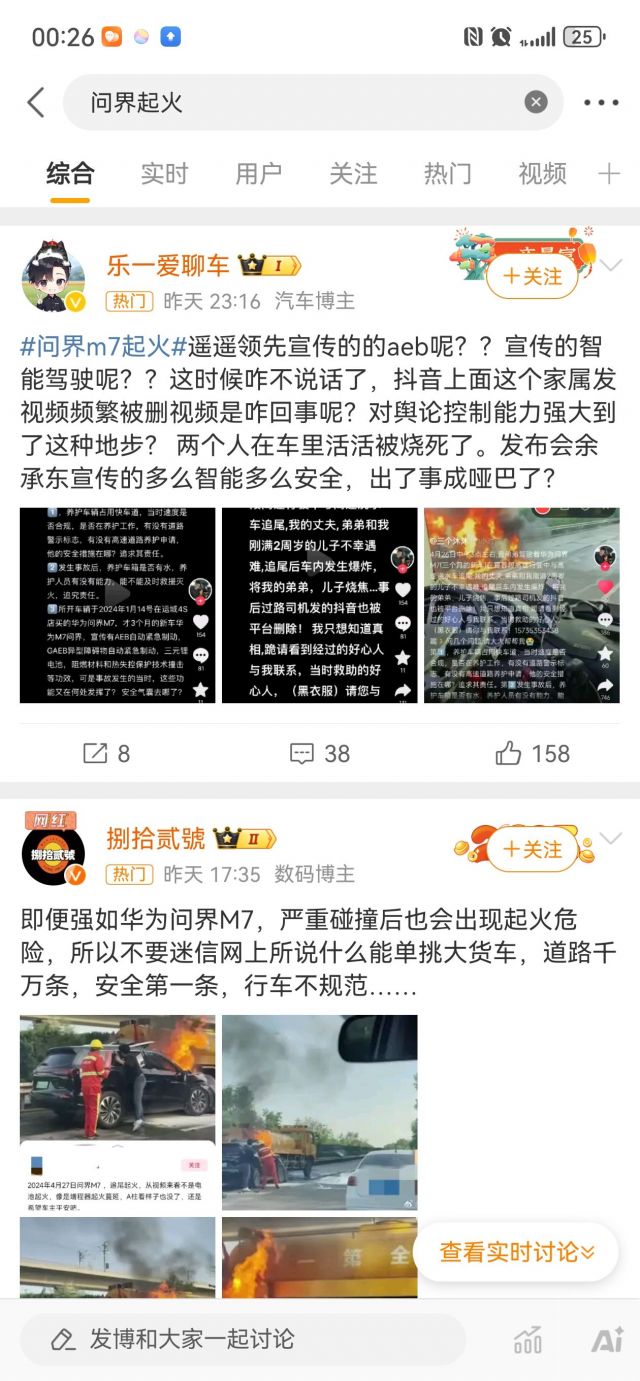Tap the search field with 问界起火
This screenshot has width=640, height=1381.
tap(300, 102)
